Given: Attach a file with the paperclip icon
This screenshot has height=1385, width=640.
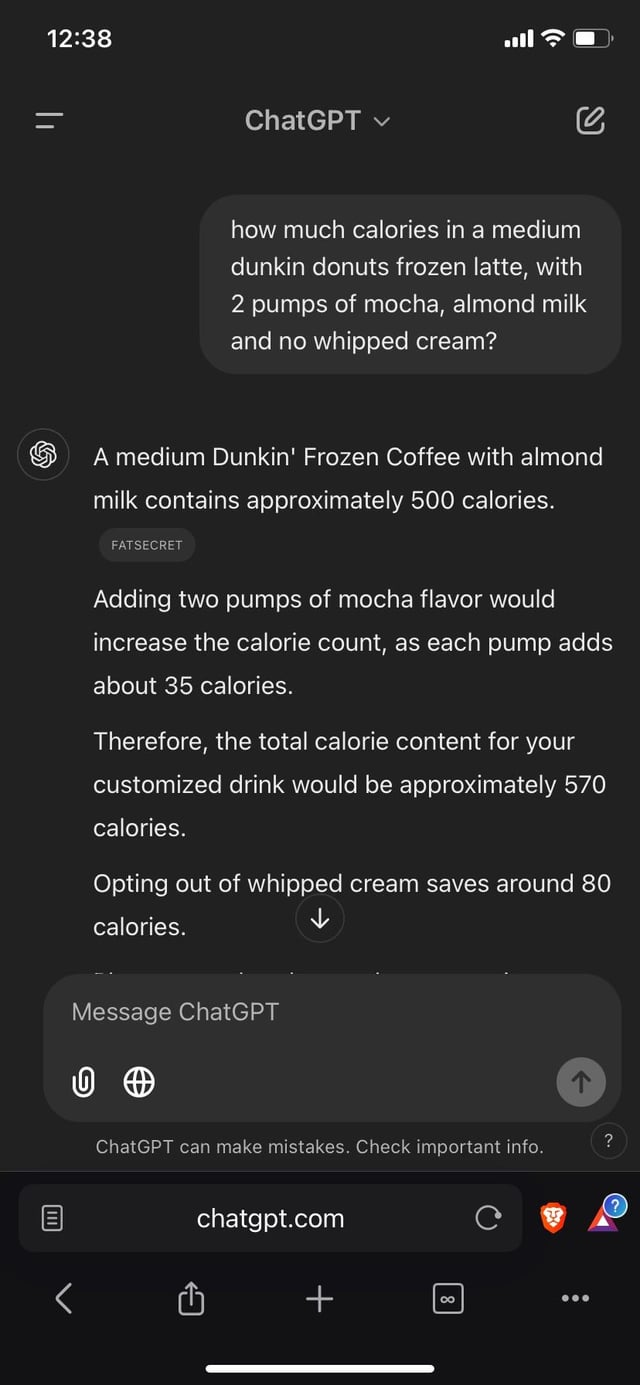Looking at the screenshot, I should coord(85,1082).
